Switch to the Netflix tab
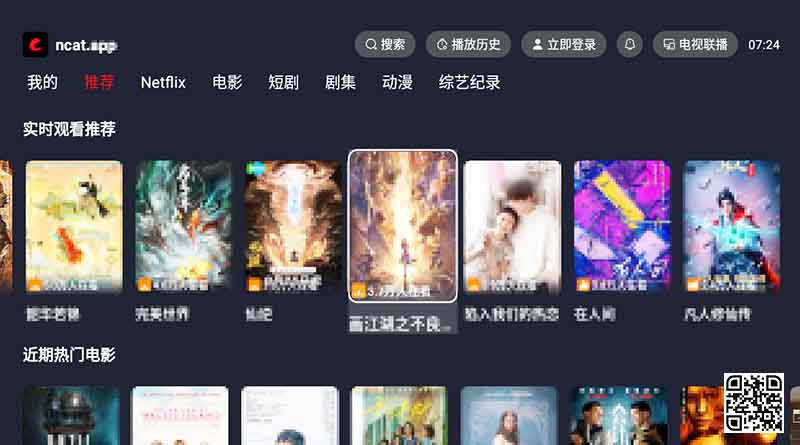Viewport: 800px width, 445px height. 163,82
